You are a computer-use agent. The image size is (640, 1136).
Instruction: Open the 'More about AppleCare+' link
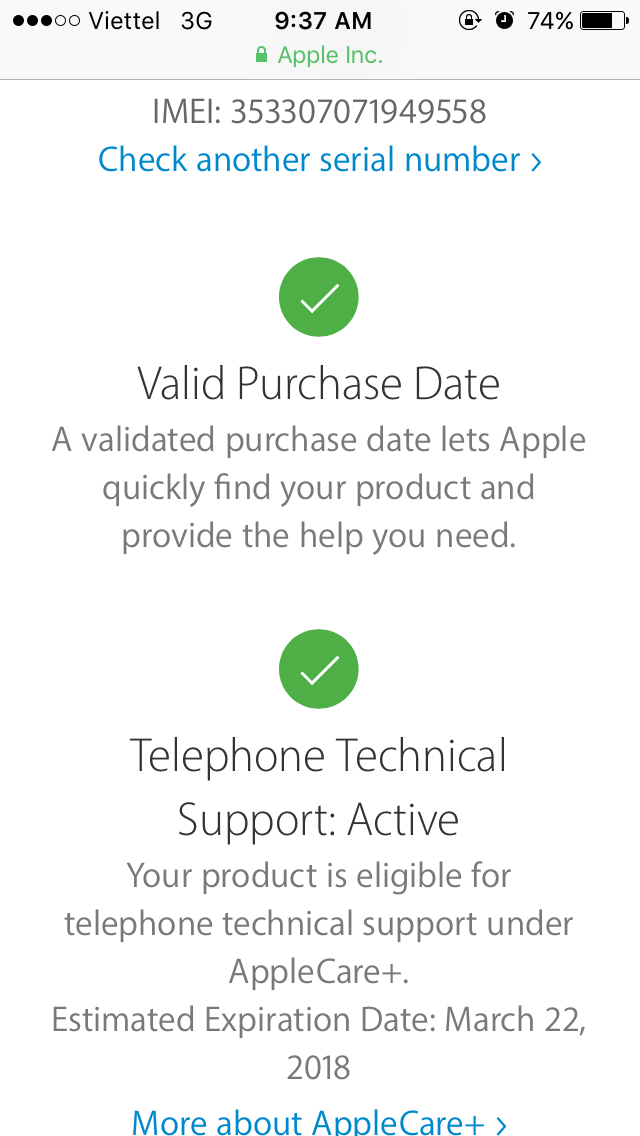319,1120
